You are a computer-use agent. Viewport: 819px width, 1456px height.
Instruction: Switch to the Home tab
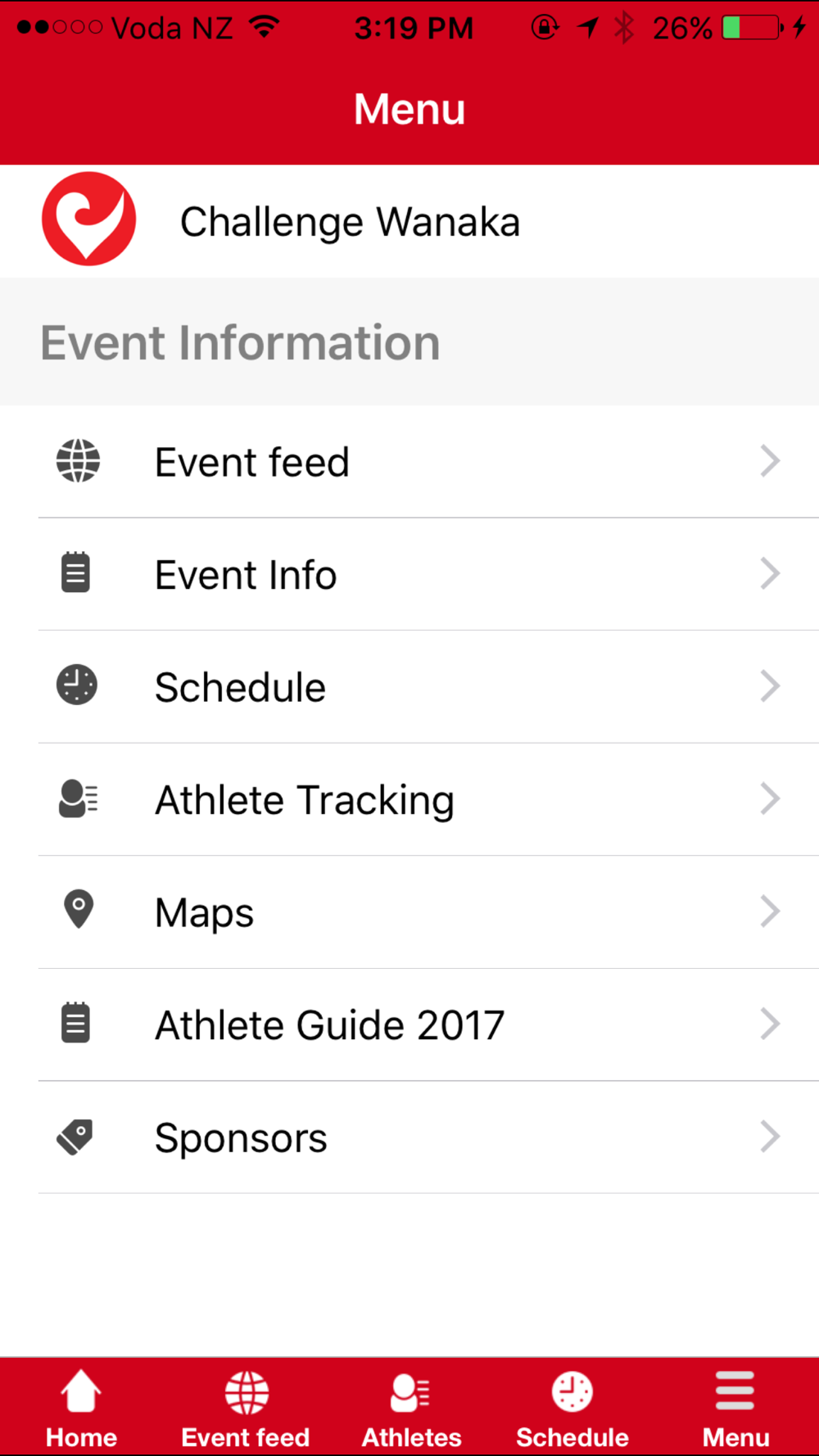81,1408
